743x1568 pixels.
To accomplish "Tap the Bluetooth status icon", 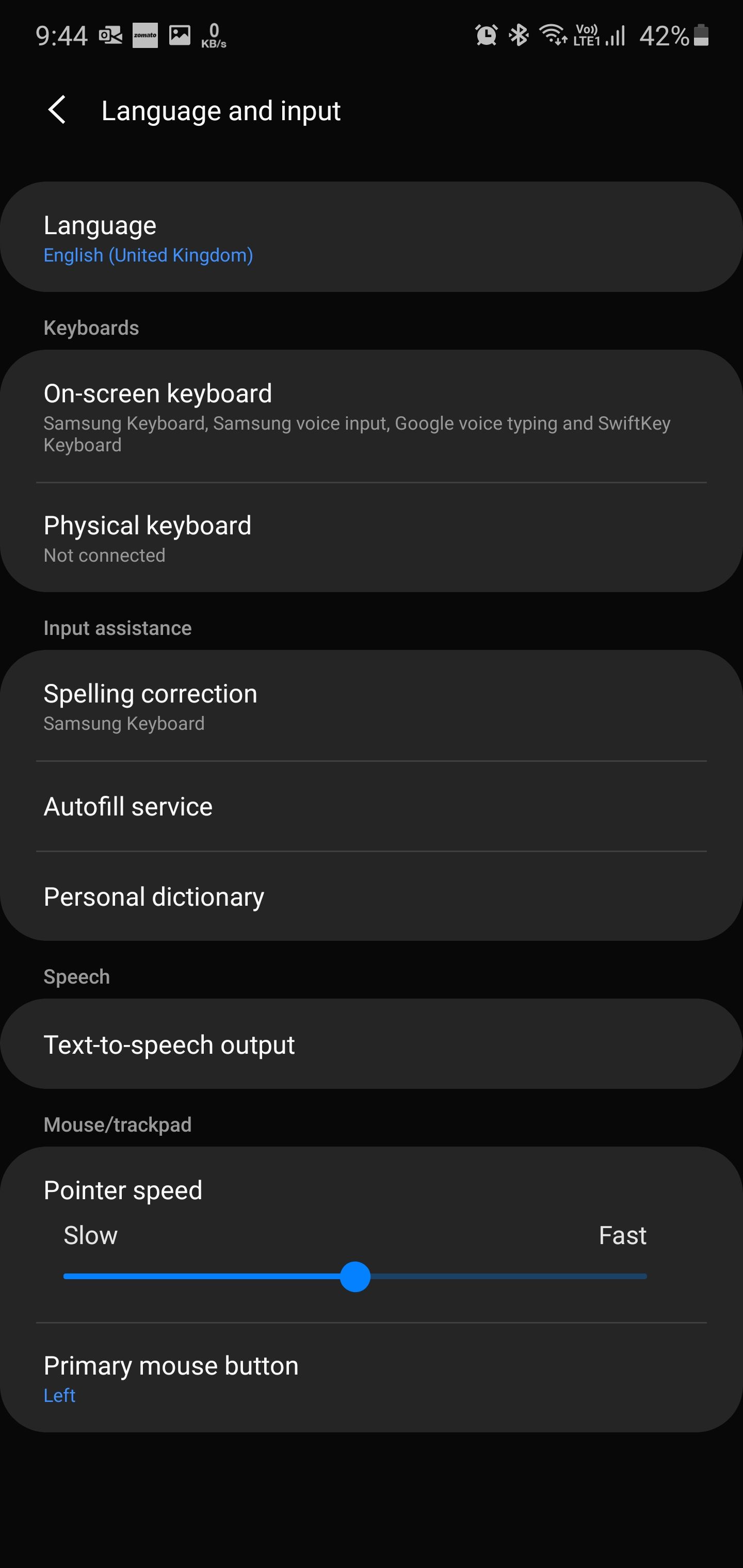I will [518, 35].
